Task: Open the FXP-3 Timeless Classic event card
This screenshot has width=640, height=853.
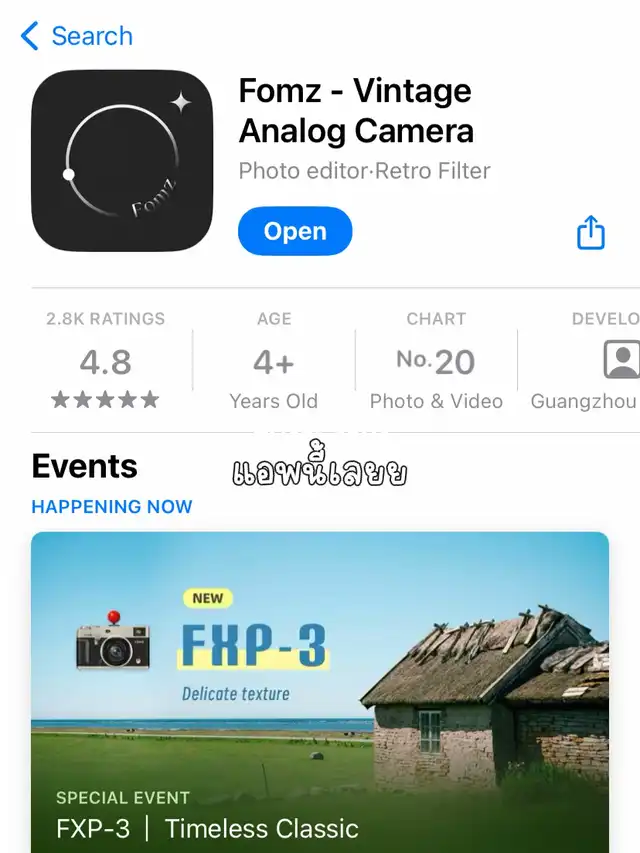Action: point(320,692)
